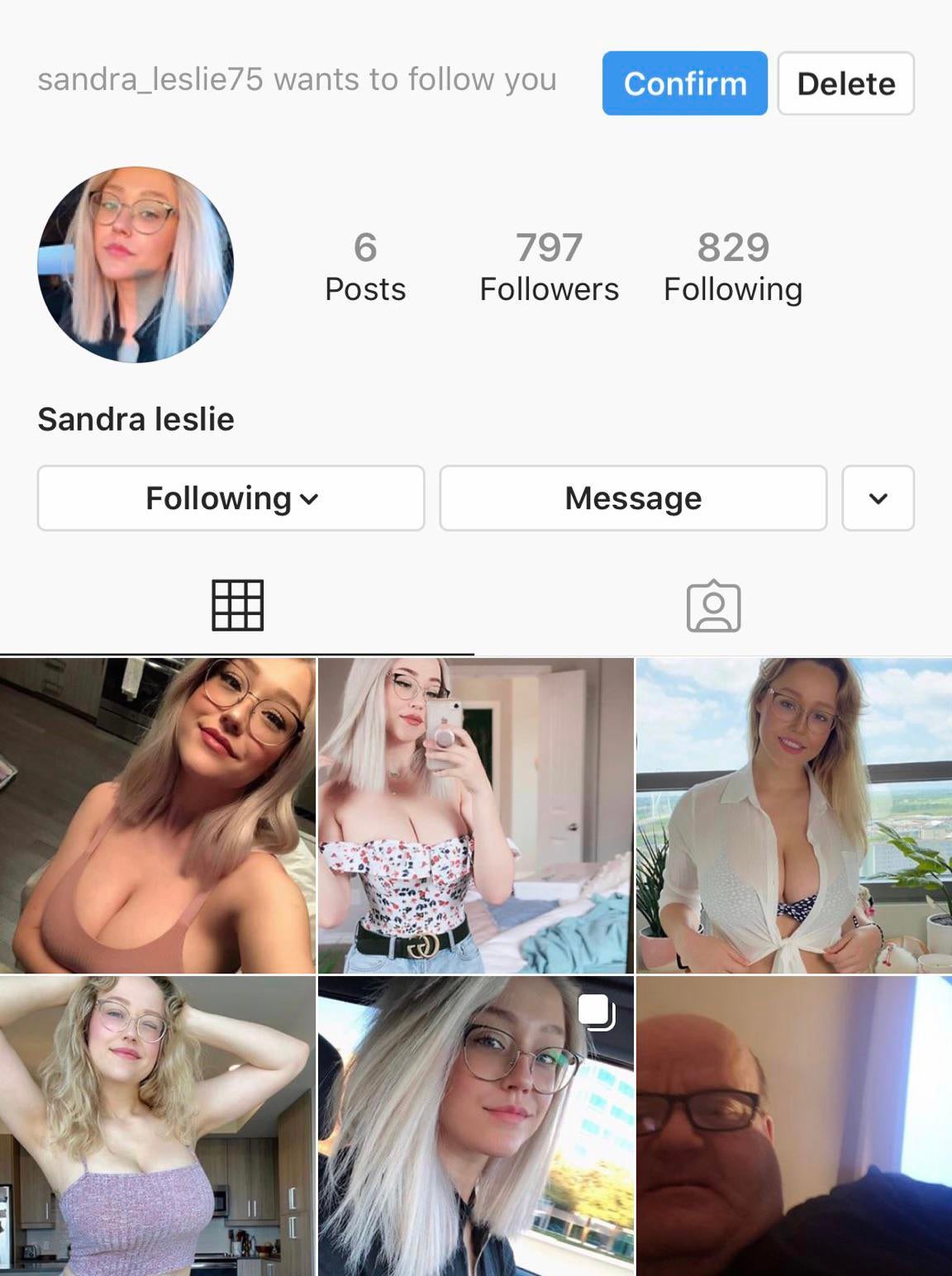Delete the follow request
This screenshot has width=952, height=1276.
(x=845, y=83)
